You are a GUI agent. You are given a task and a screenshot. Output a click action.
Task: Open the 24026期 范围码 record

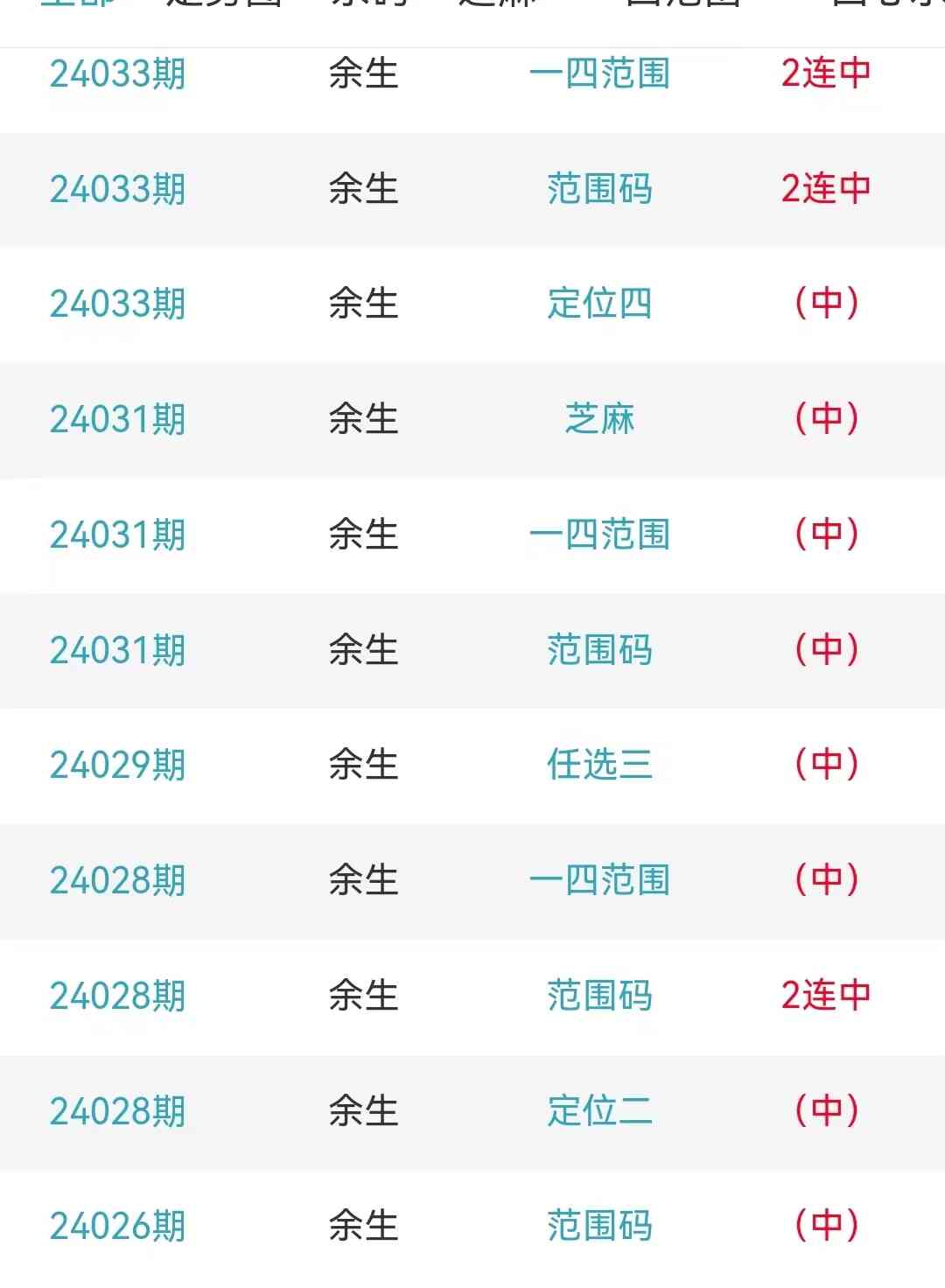point(599,1226)
